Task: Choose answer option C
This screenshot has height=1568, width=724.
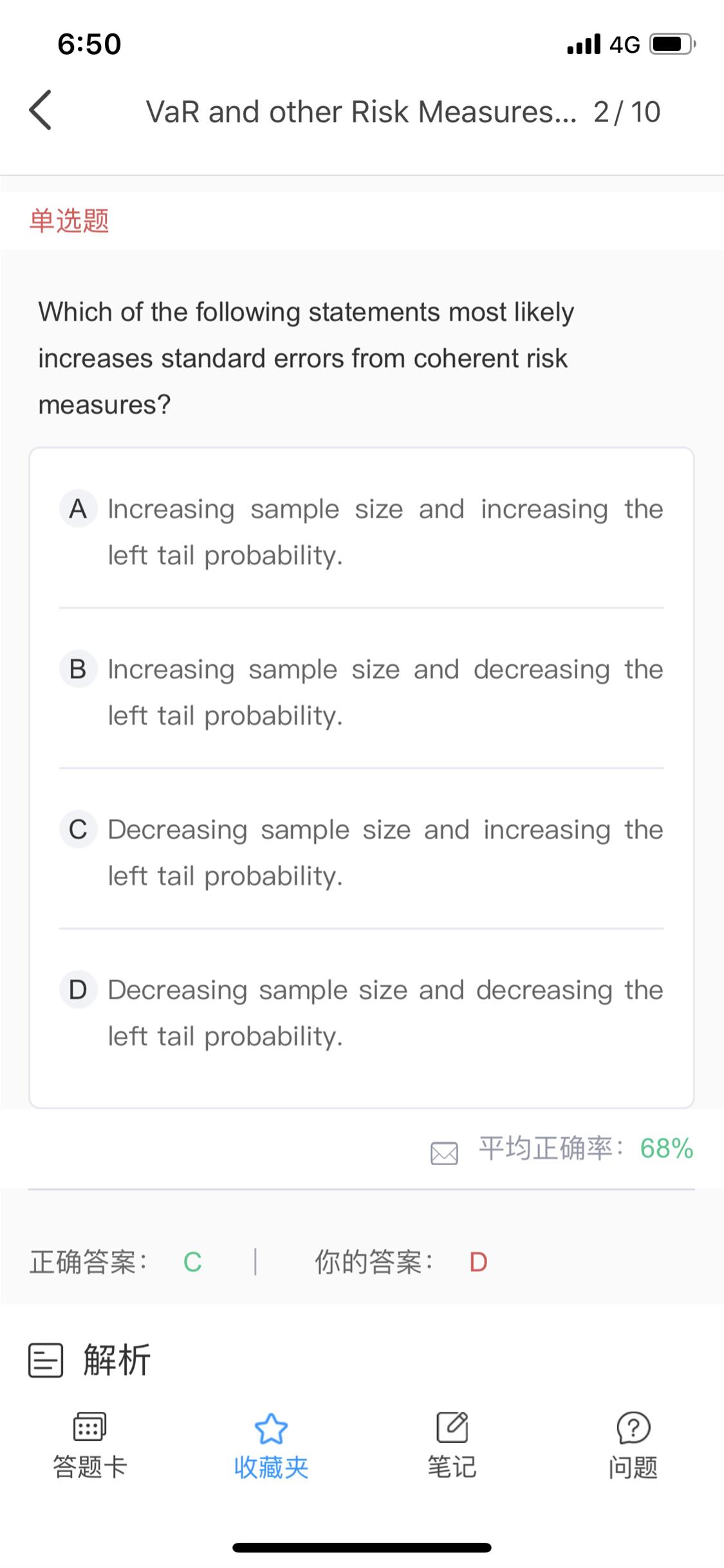Action: (x=362, y=852)
